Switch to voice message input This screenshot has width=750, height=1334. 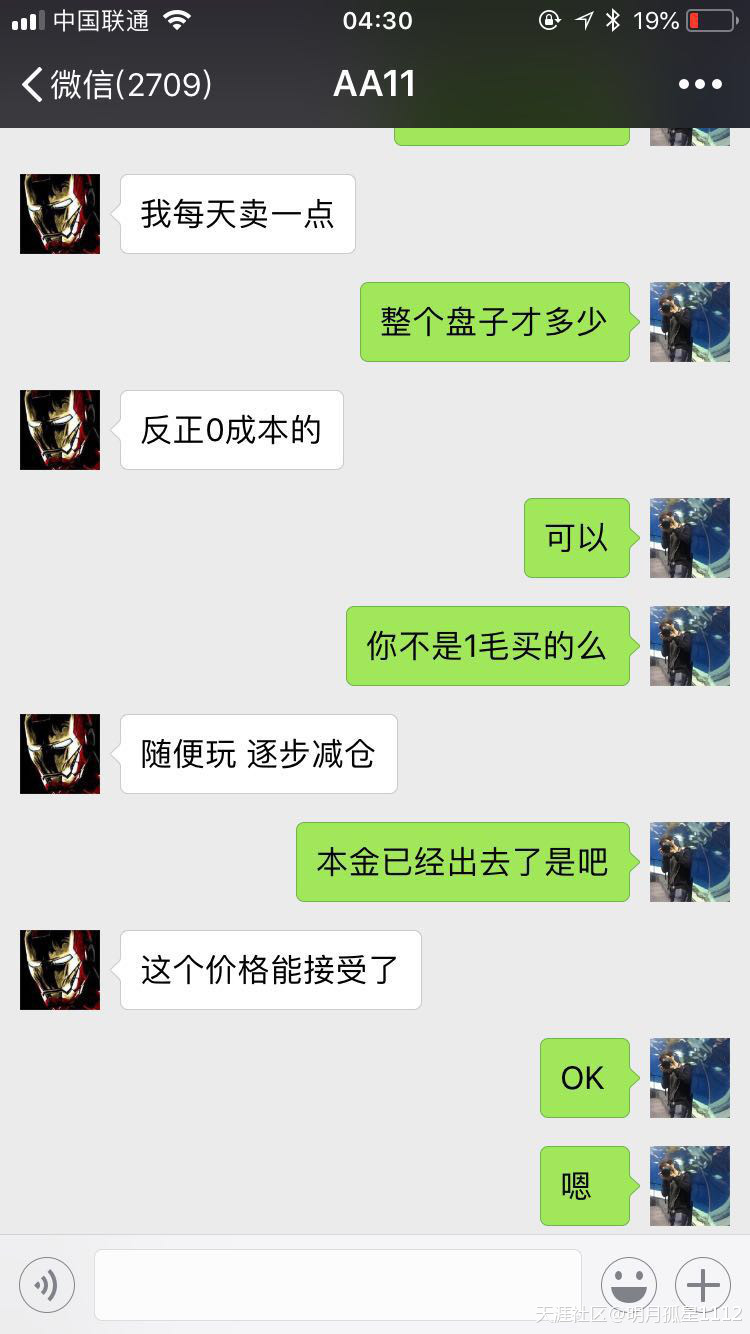[47, 1285]
